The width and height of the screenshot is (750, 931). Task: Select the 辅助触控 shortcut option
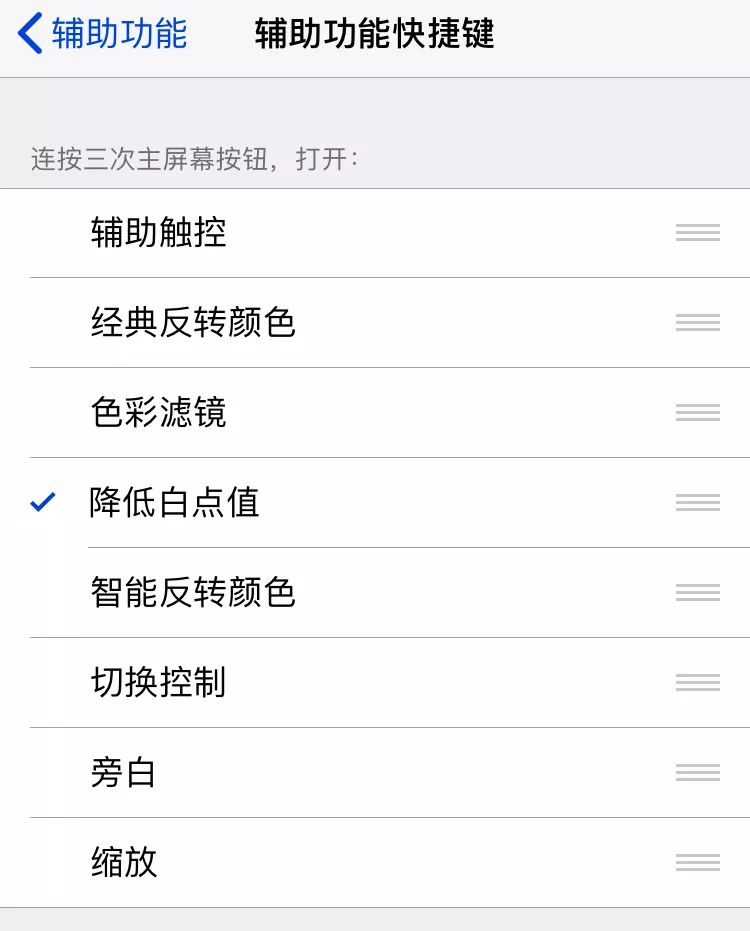coord(160,233)
